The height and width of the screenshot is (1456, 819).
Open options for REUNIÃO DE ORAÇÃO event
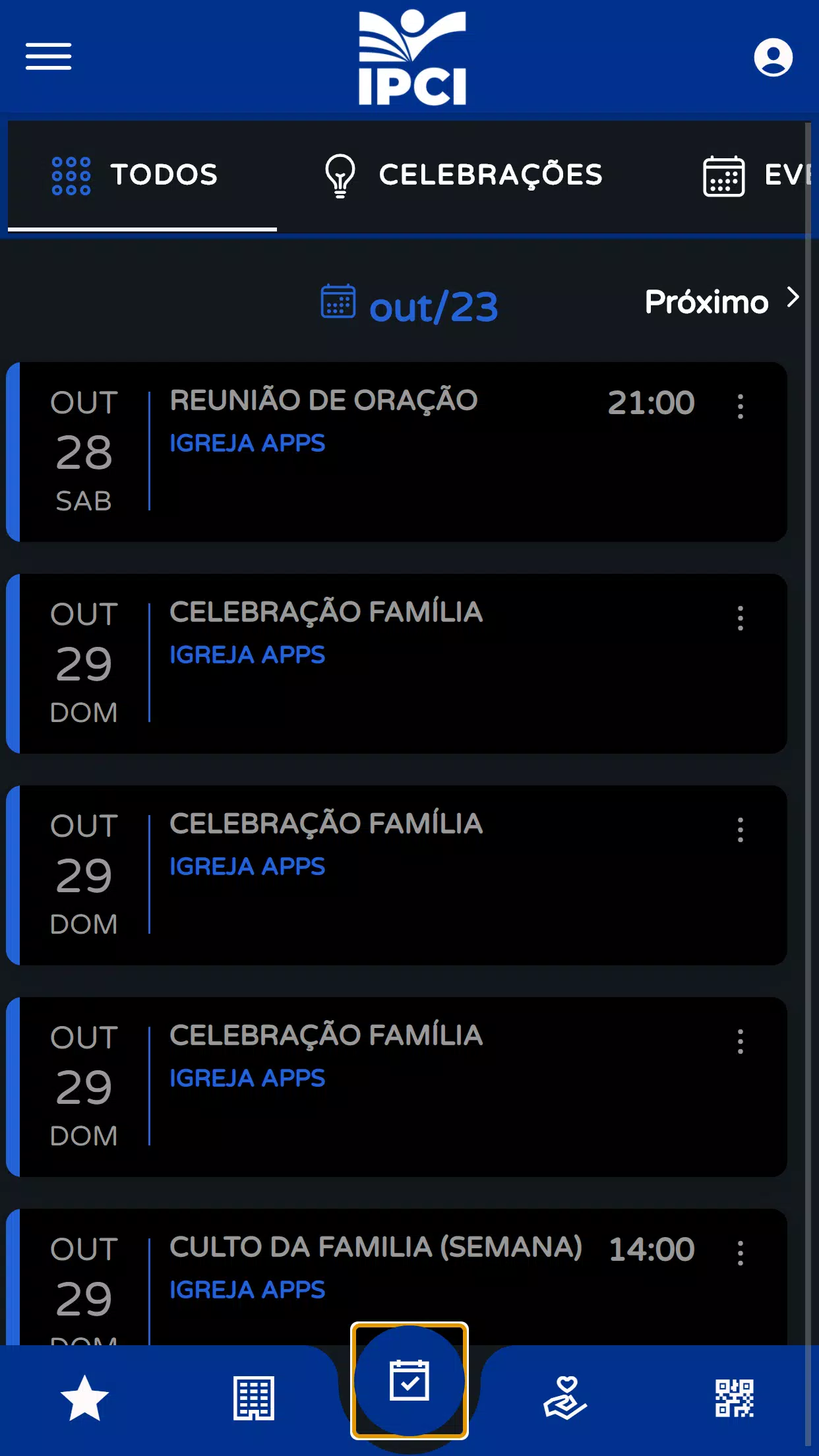coord(741,406)
